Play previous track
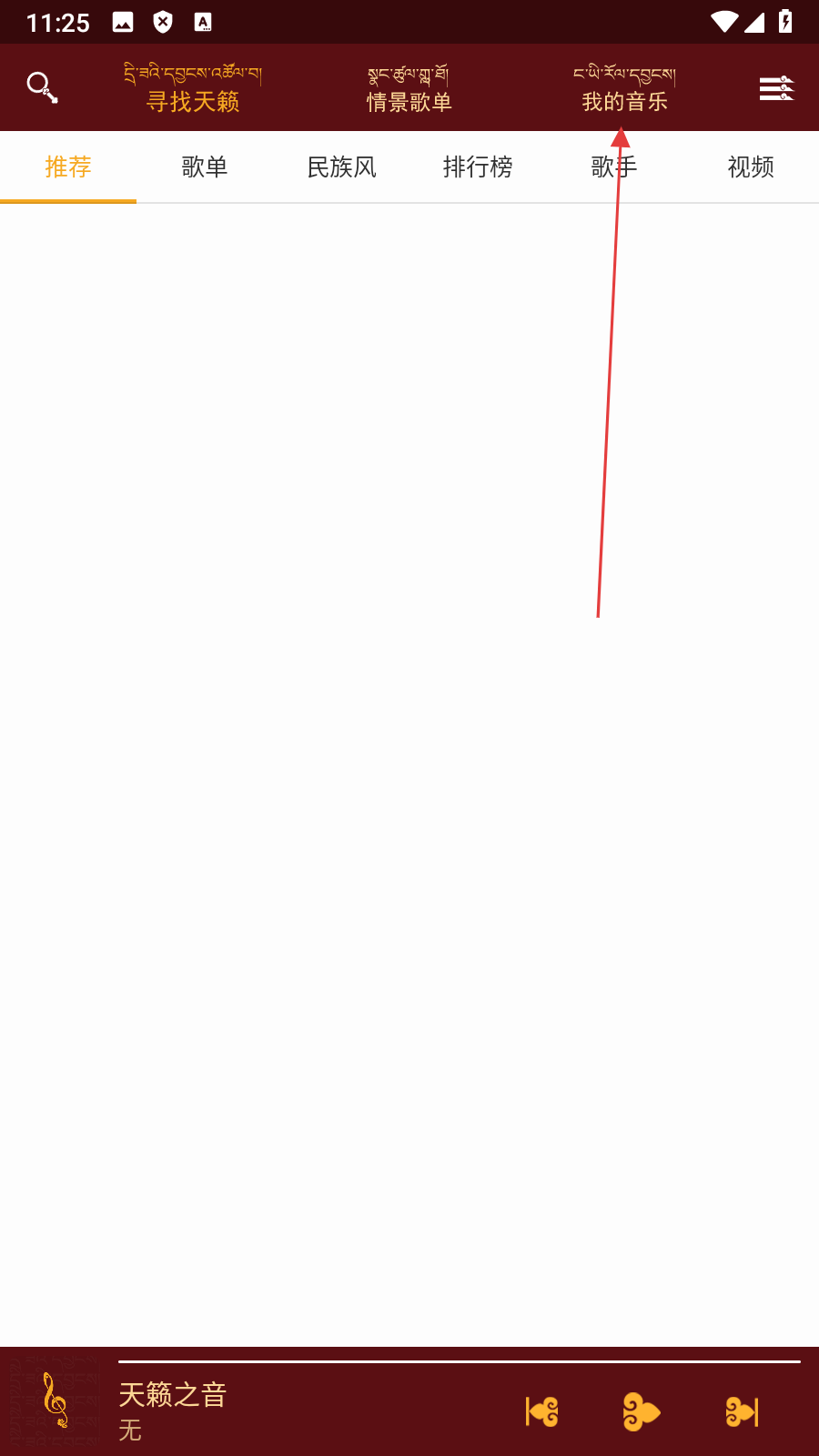Viewport: 819px width, 1456px height. (x=542, y=1411)
